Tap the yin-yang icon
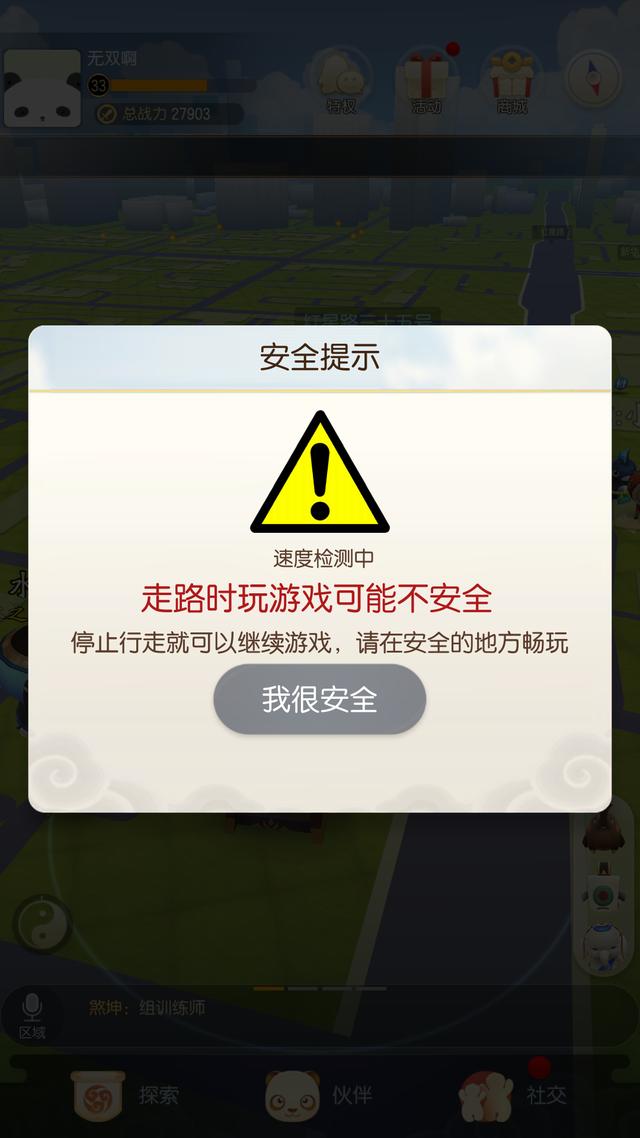This screenshot has height=1138, width=640. pos(42,924)
